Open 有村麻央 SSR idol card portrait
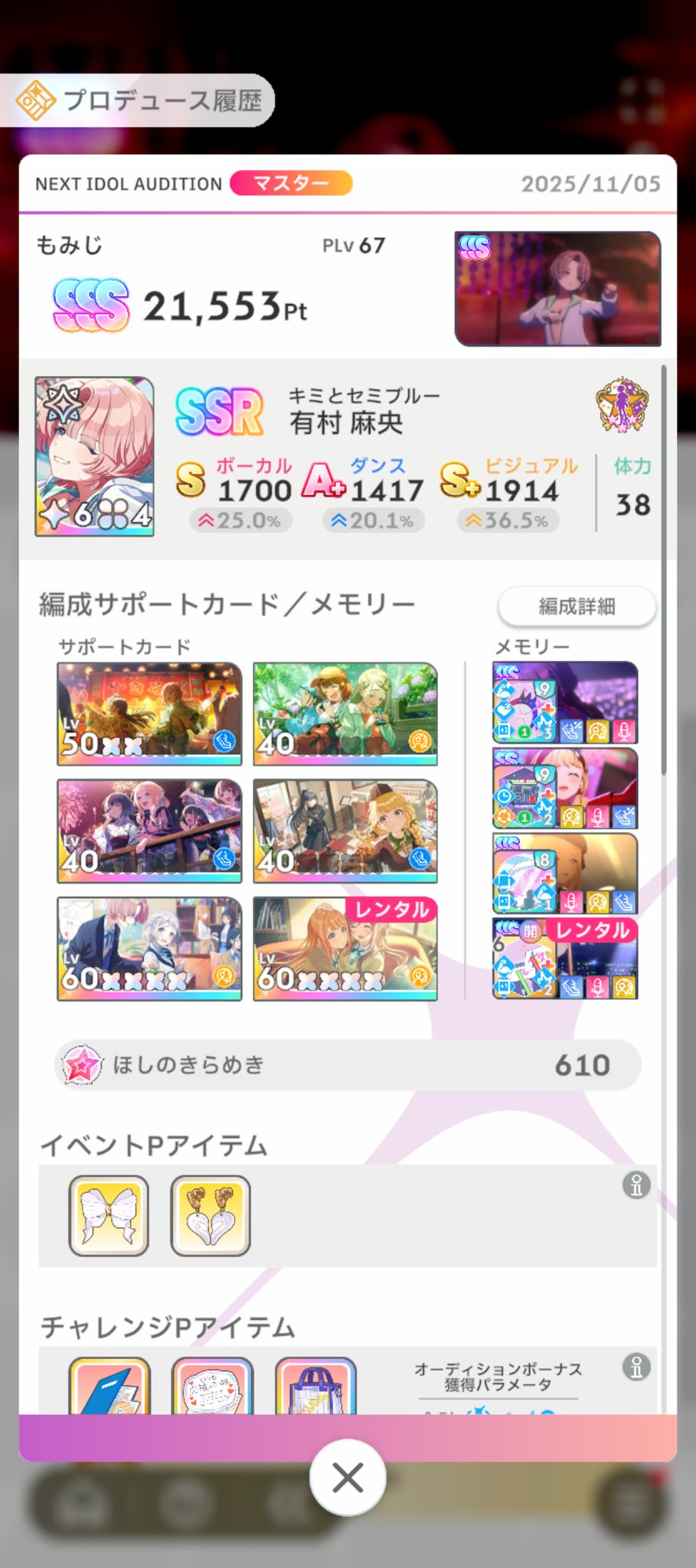Viewport: 696px width, 1568px height. (x=94, y=456)
